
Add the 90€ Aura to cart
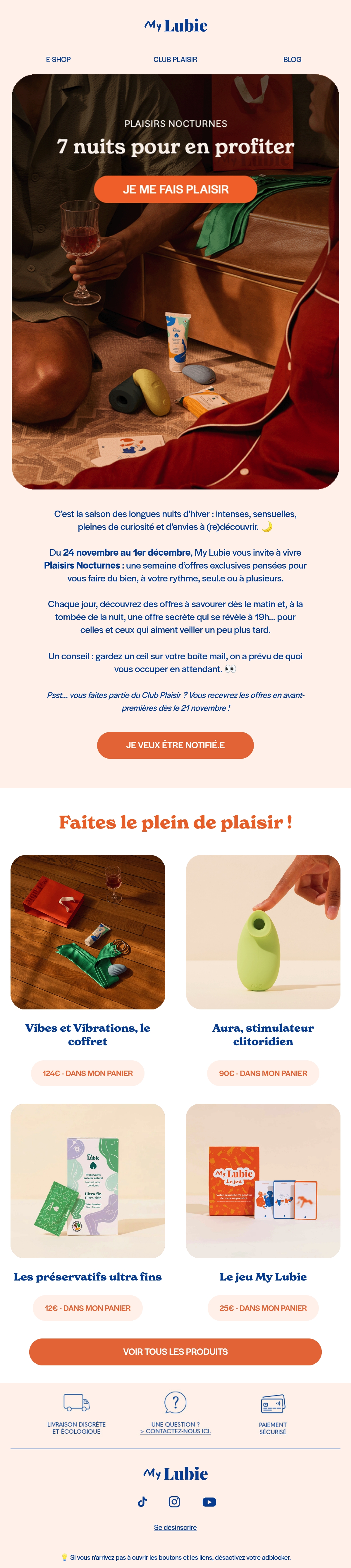coord(263,1073)
